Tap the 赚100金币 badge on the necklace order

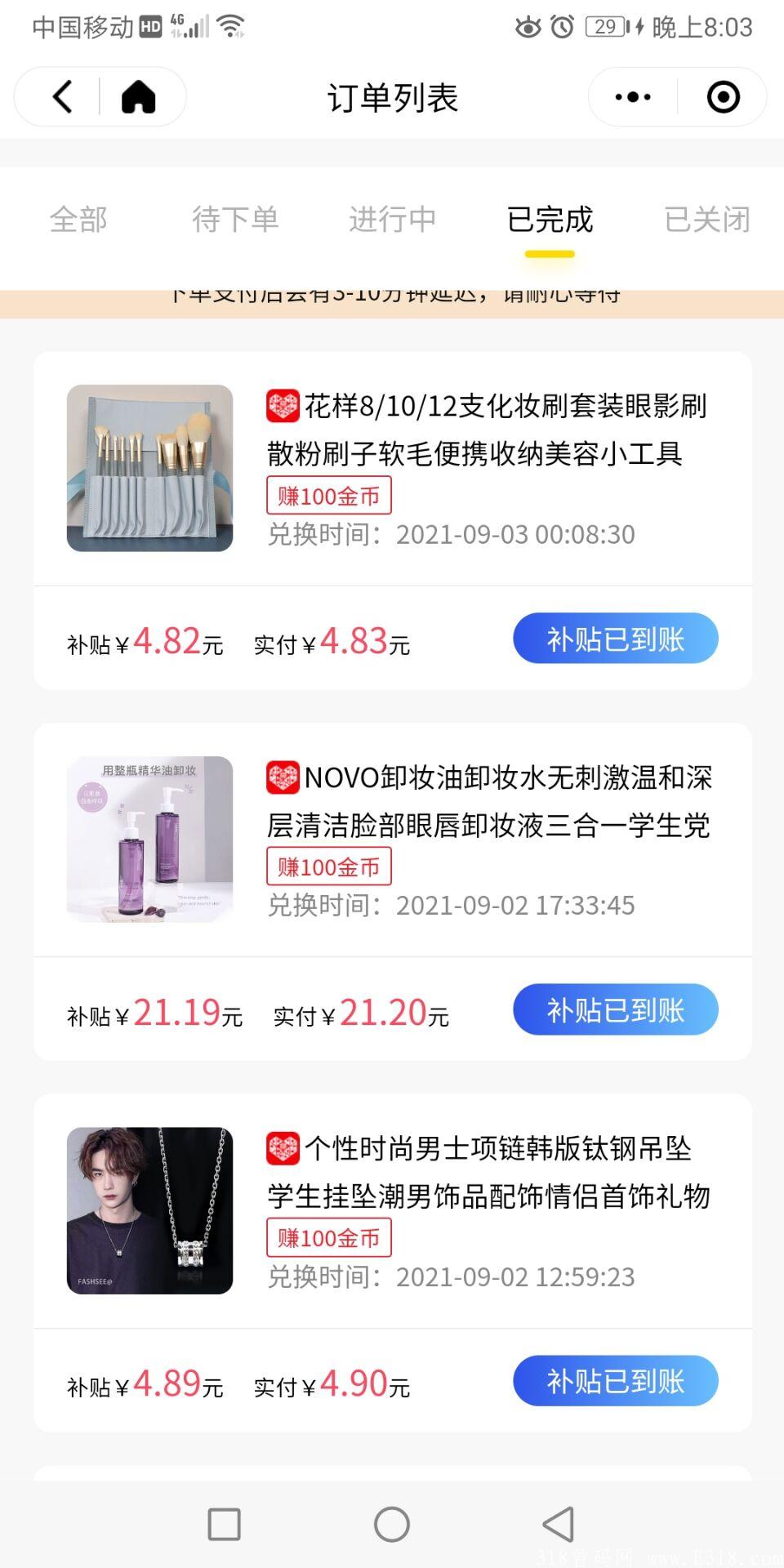329,1237
